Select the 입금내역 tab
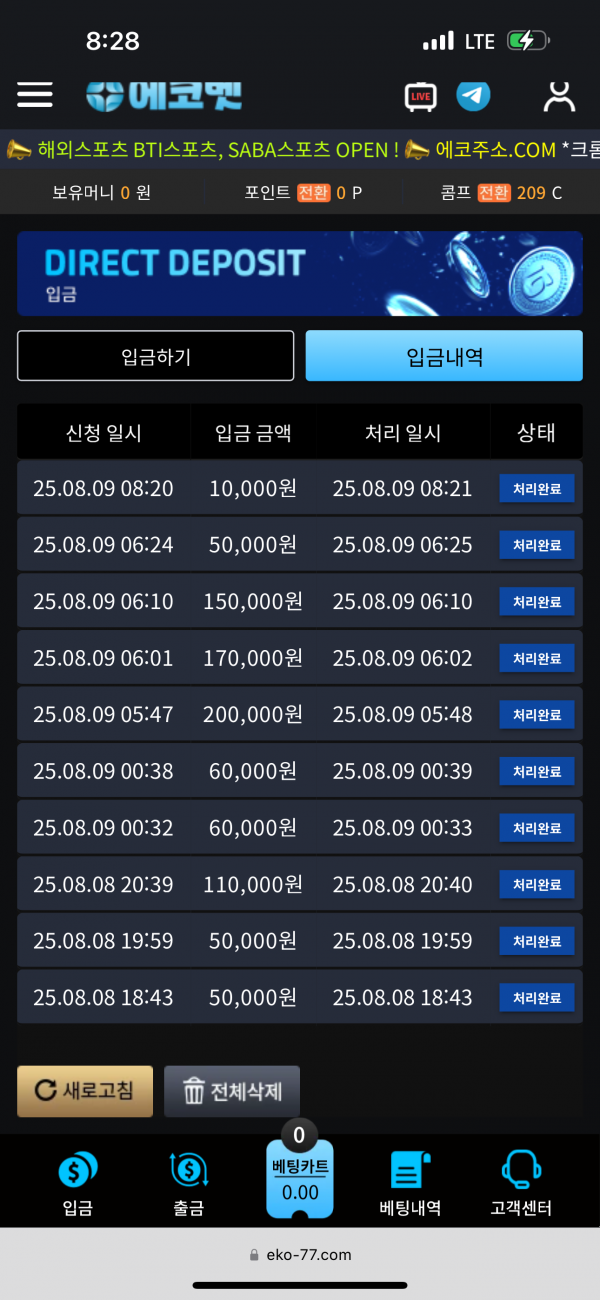600x1300 pixels. pos(444,356)
